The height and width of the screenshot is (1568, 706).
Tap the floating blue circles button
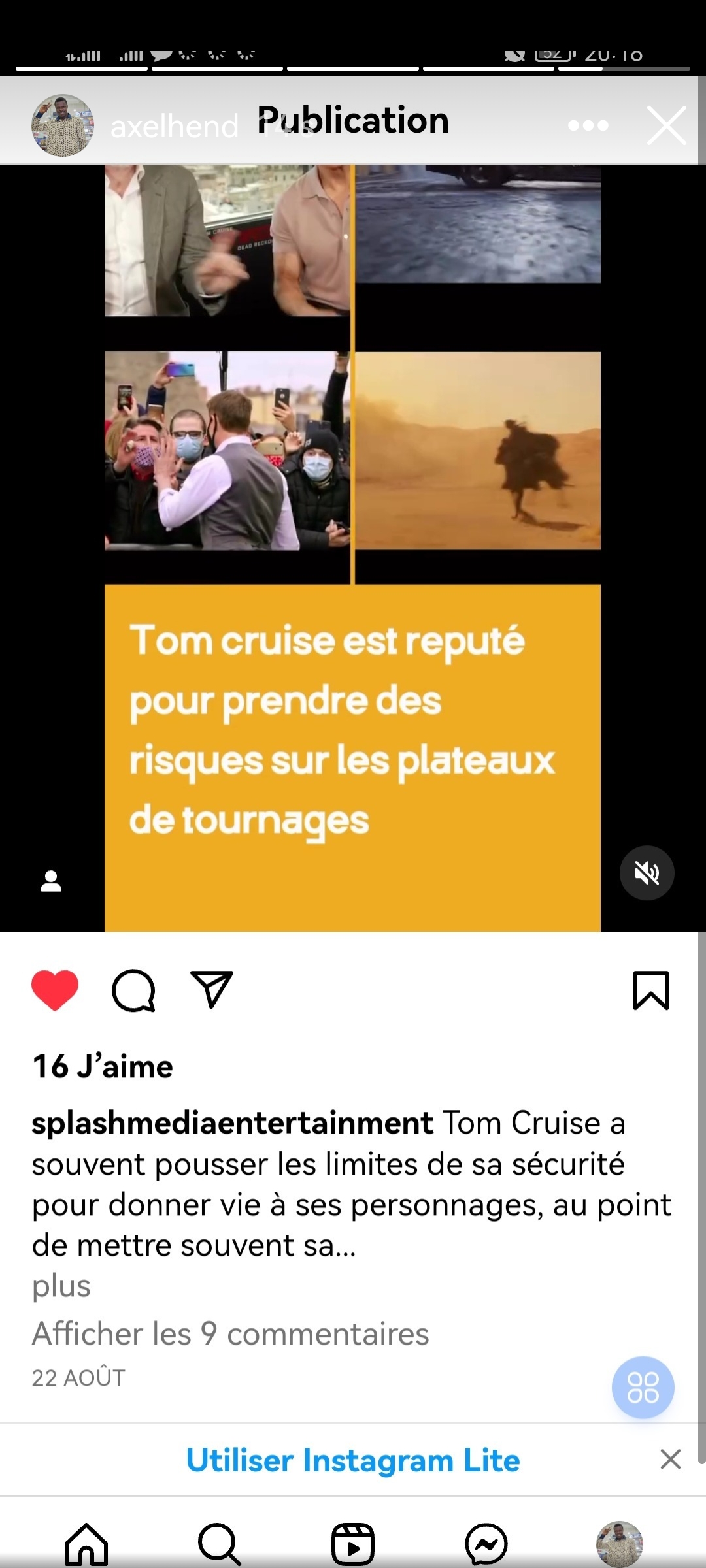643,1387
